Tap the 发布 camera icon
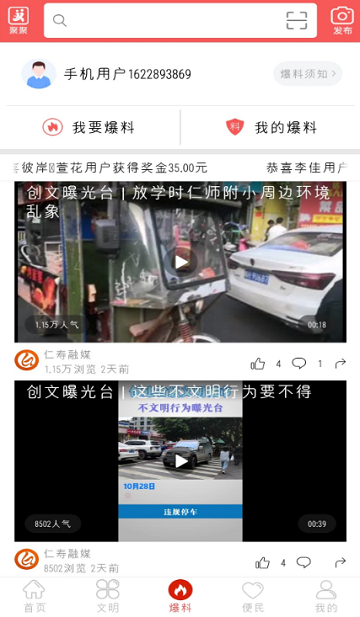Image resolution: width=360 pixels, height=617 pixels. click(x=342, y=20)
